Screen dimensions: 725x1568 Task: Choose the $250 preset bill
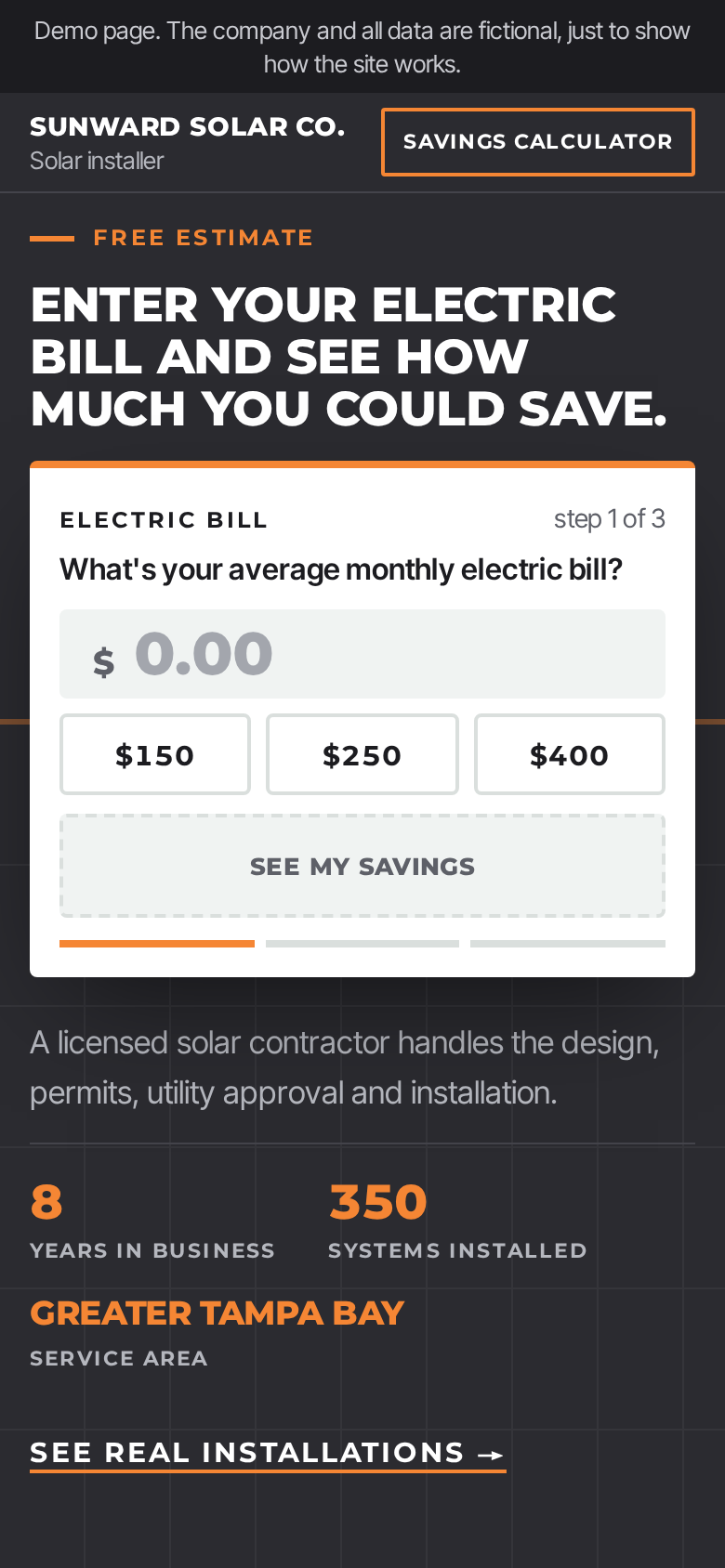[362, 754]
